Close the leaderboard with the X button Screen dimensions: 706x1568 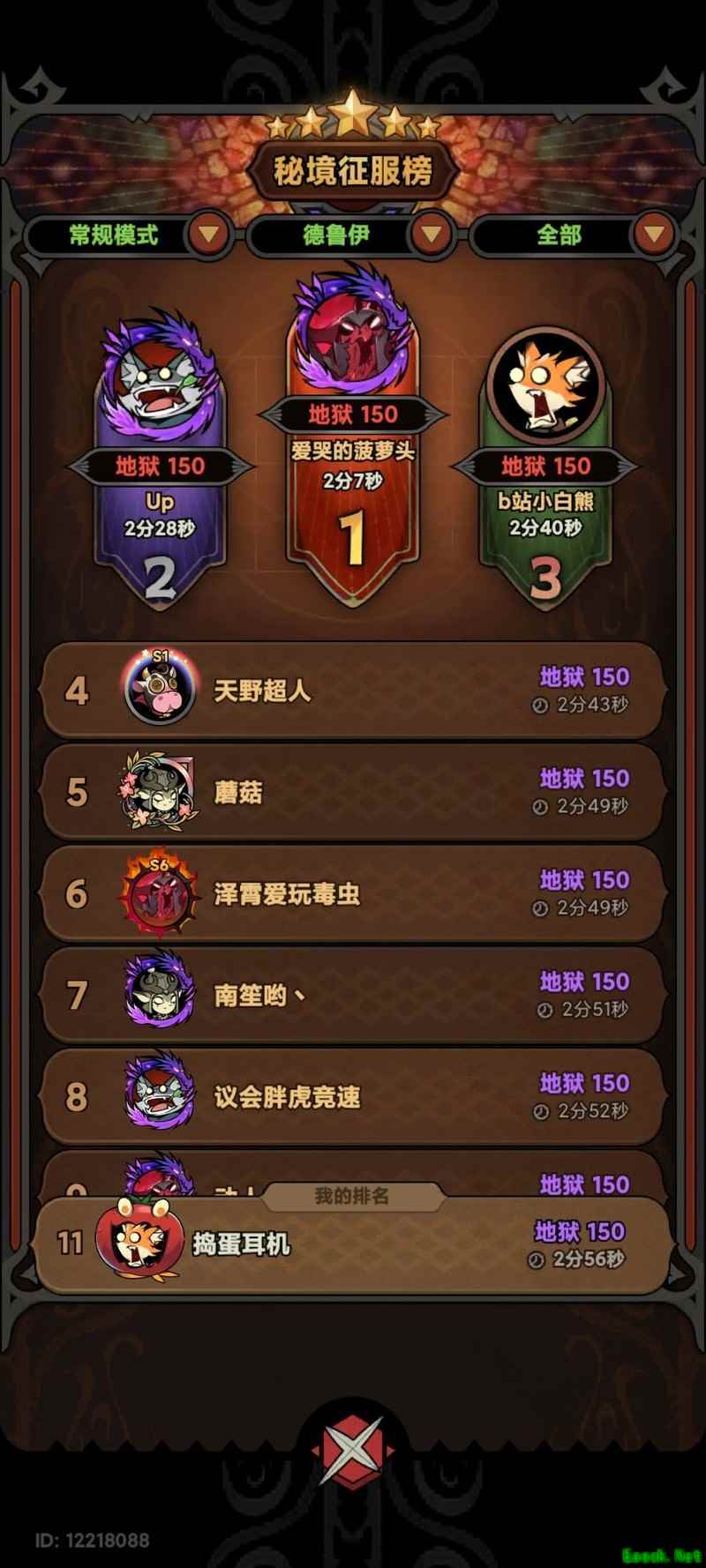(x=352, y=1452)
